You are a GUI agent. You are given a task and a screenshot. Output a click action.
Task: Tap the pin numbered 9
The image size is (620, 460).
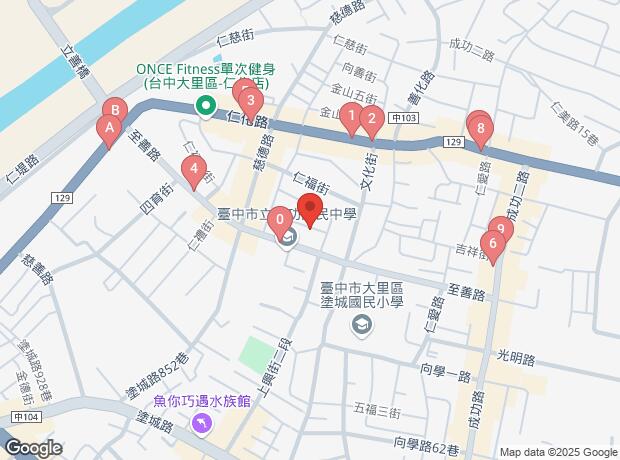tap(501, 230)
